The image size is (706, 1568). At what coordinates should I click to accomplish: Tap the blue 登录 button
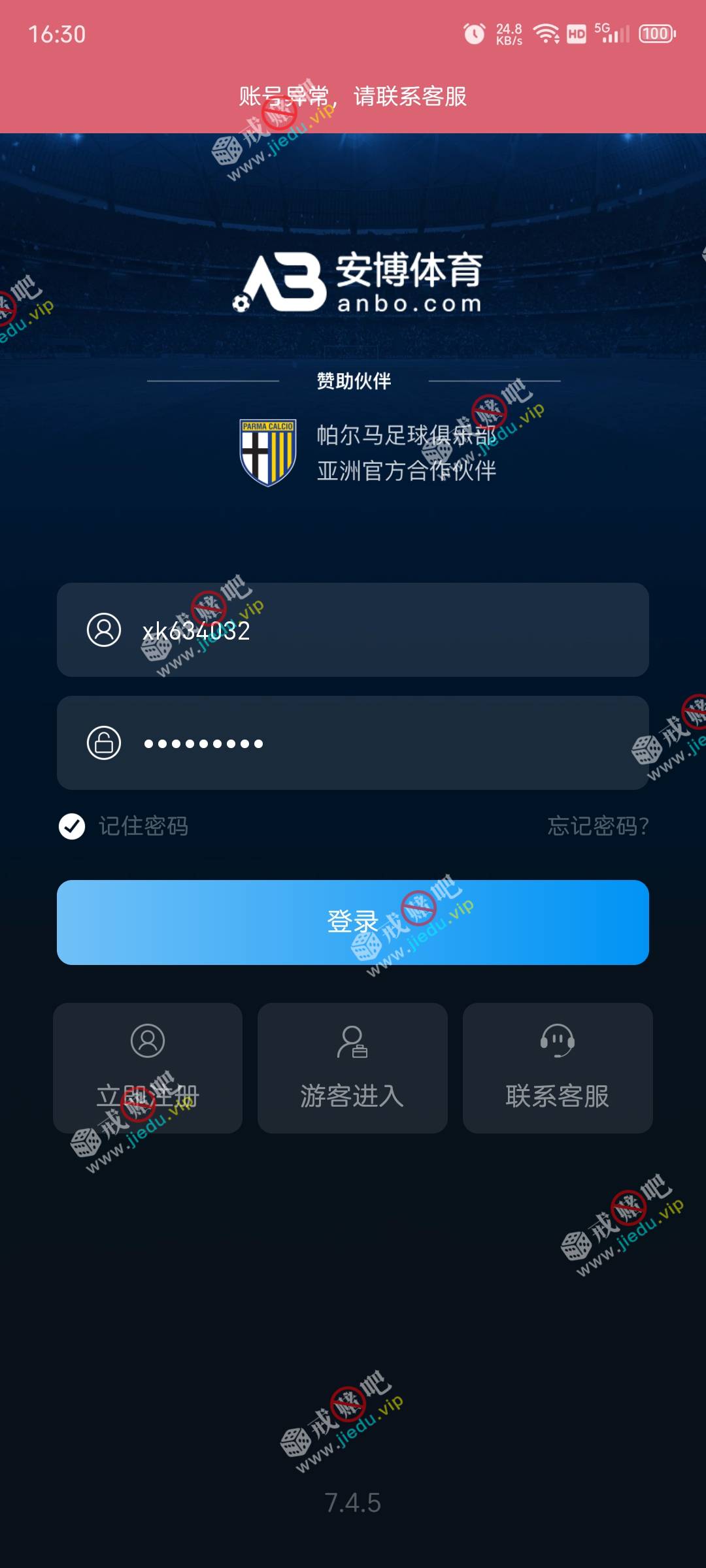pos(353,922)
